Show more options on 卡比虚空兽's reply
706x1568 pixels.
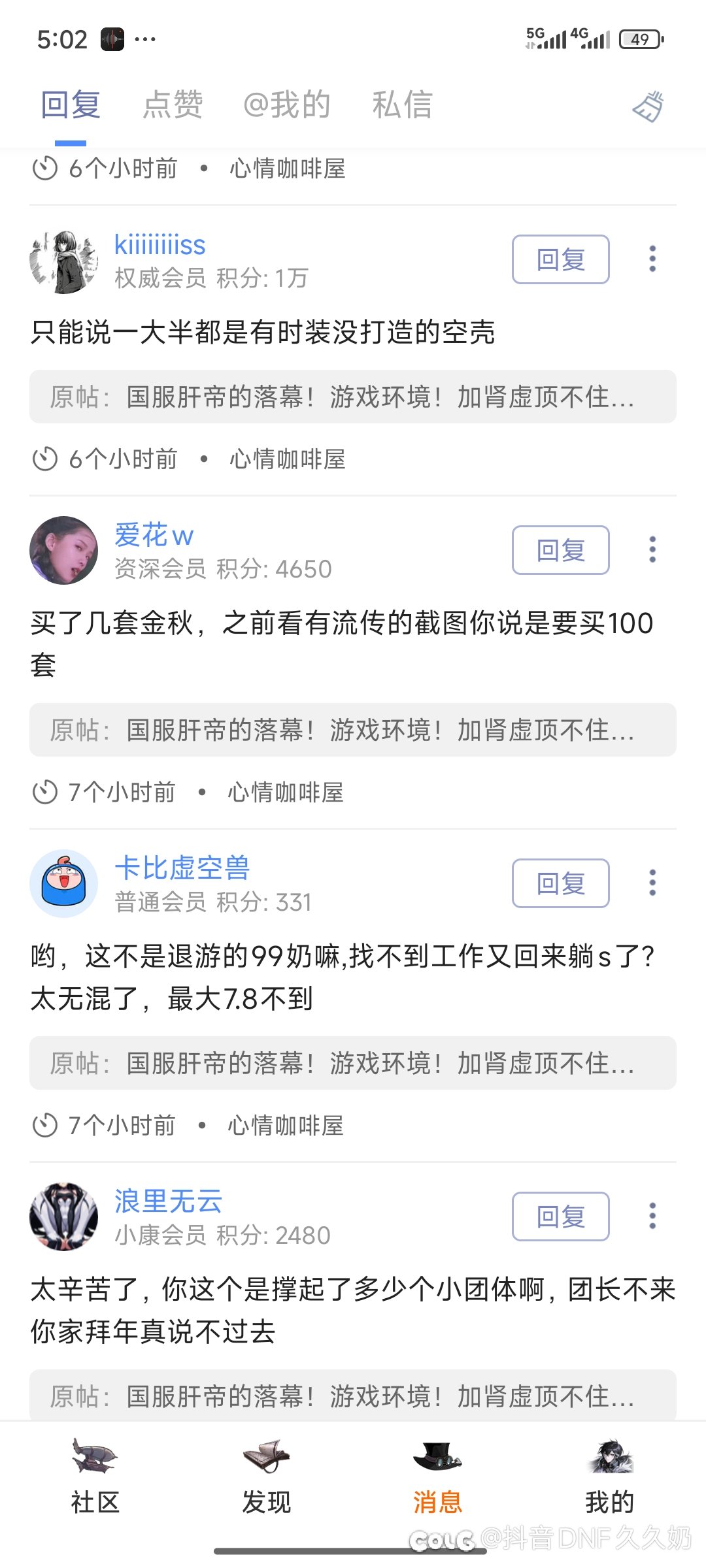click(x=652, y=883)
